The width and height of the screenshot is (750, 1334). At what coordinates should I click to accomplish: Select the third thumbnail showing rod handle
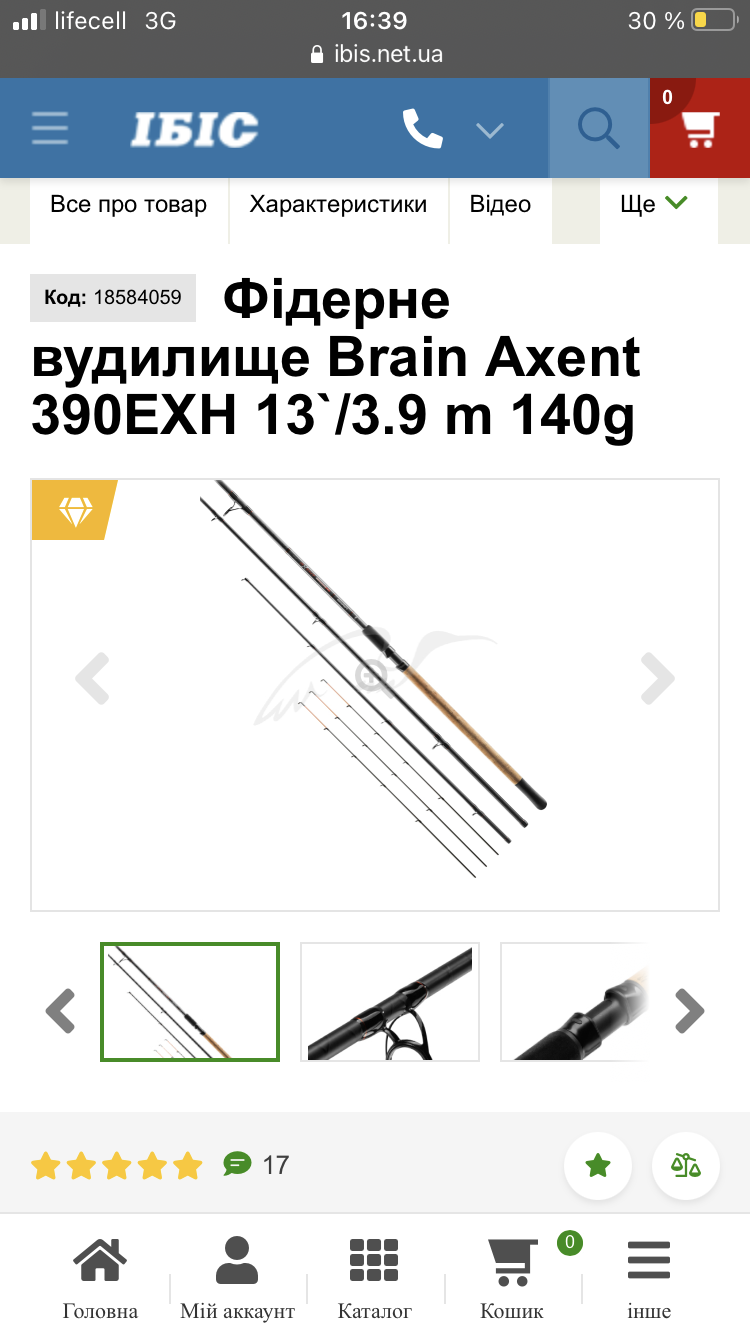coord(574,1001)
